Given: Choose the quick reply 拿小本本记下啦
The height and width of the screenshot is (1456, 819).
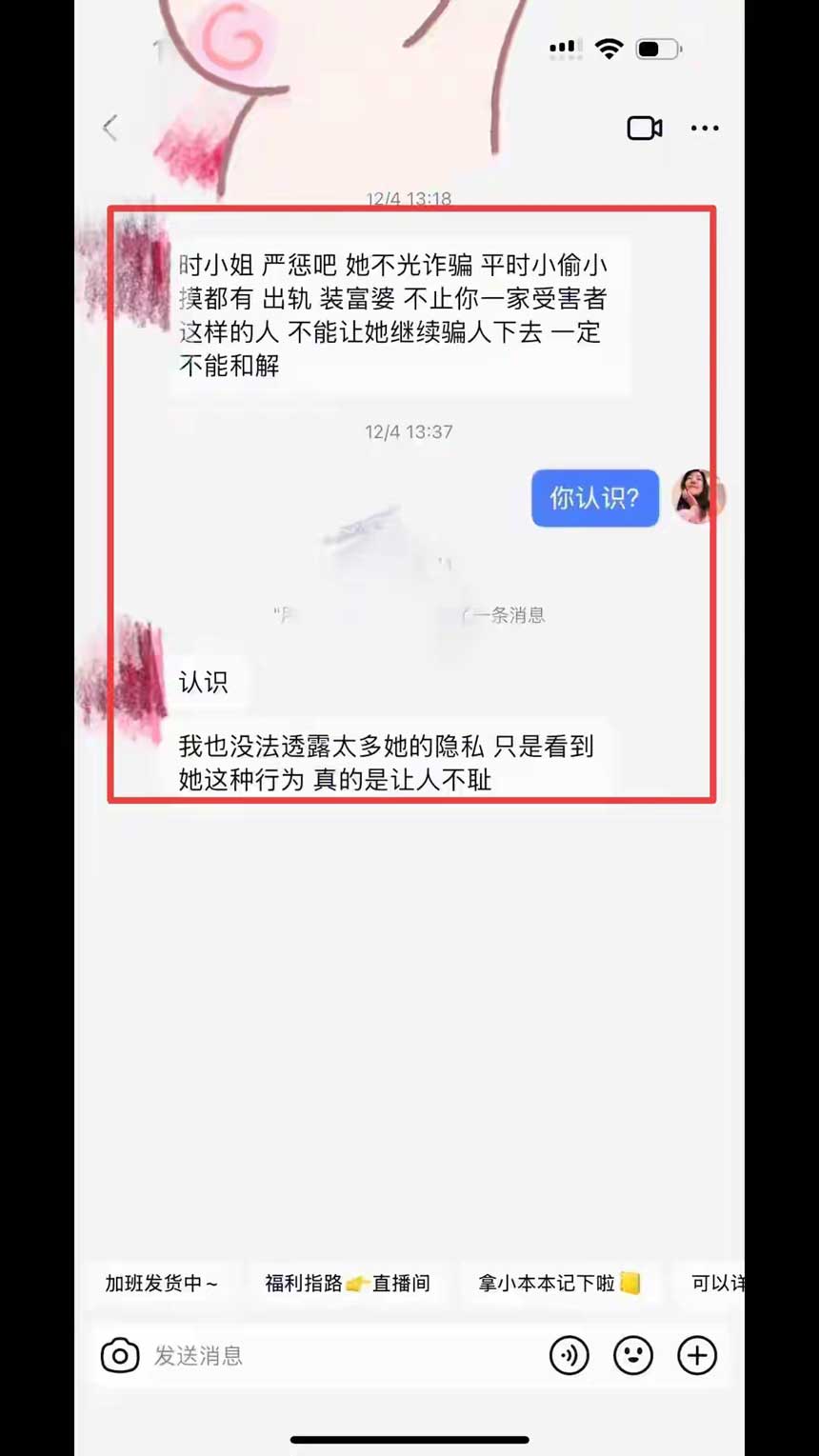Looking at the screenshot, I should point(559,1284).
